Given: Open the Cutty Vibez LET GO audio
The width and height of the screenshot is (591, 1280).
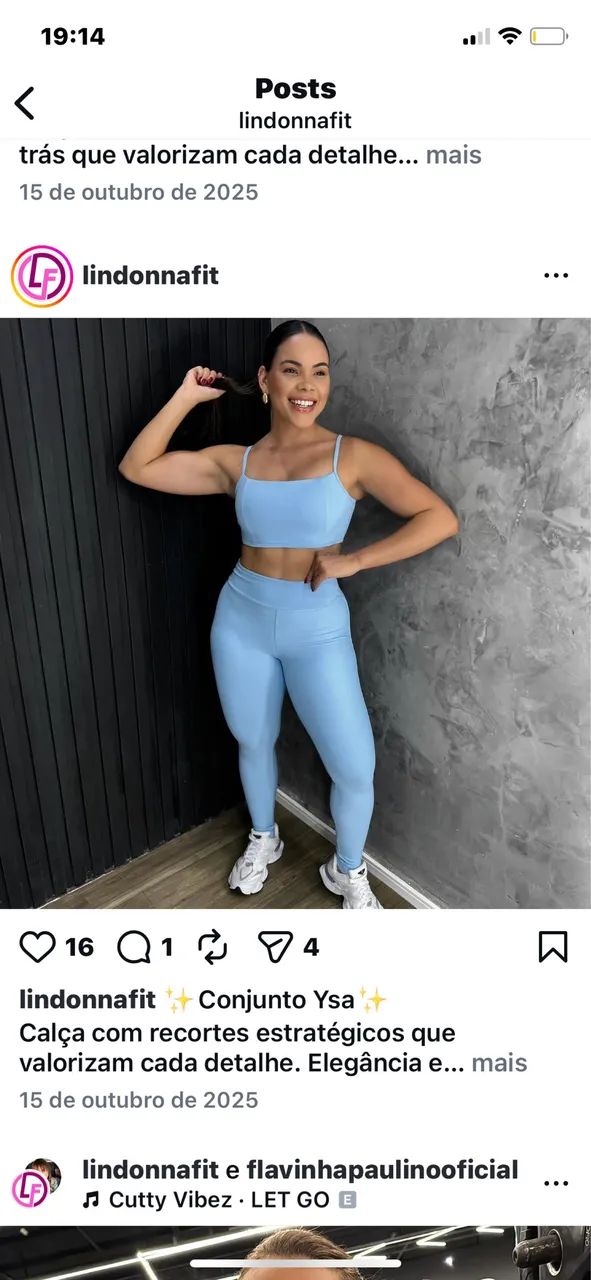Looking at the screenshot, I should click(x=219, y=1200).
